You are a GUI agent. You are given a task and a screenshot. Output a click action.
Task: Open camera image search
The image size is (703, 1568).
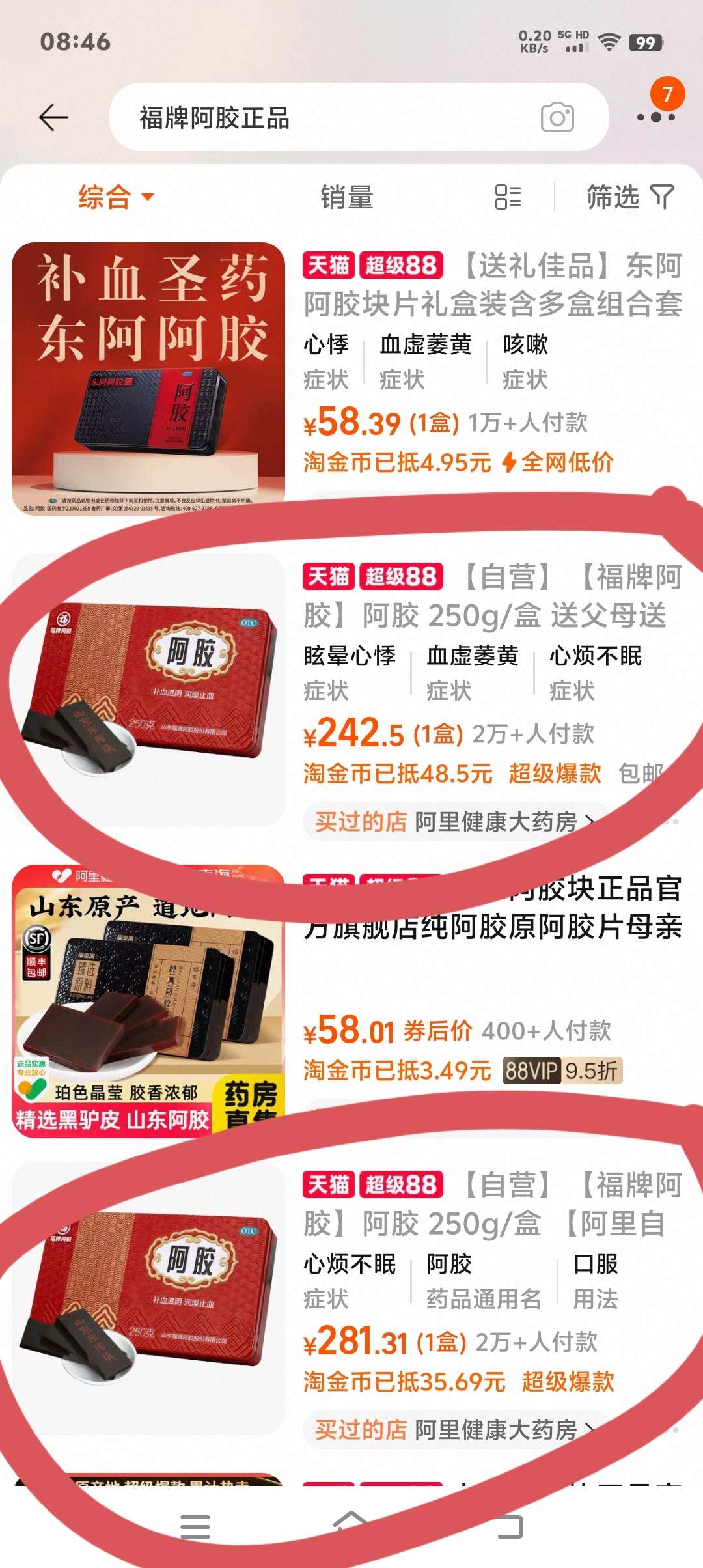(557, 118)
